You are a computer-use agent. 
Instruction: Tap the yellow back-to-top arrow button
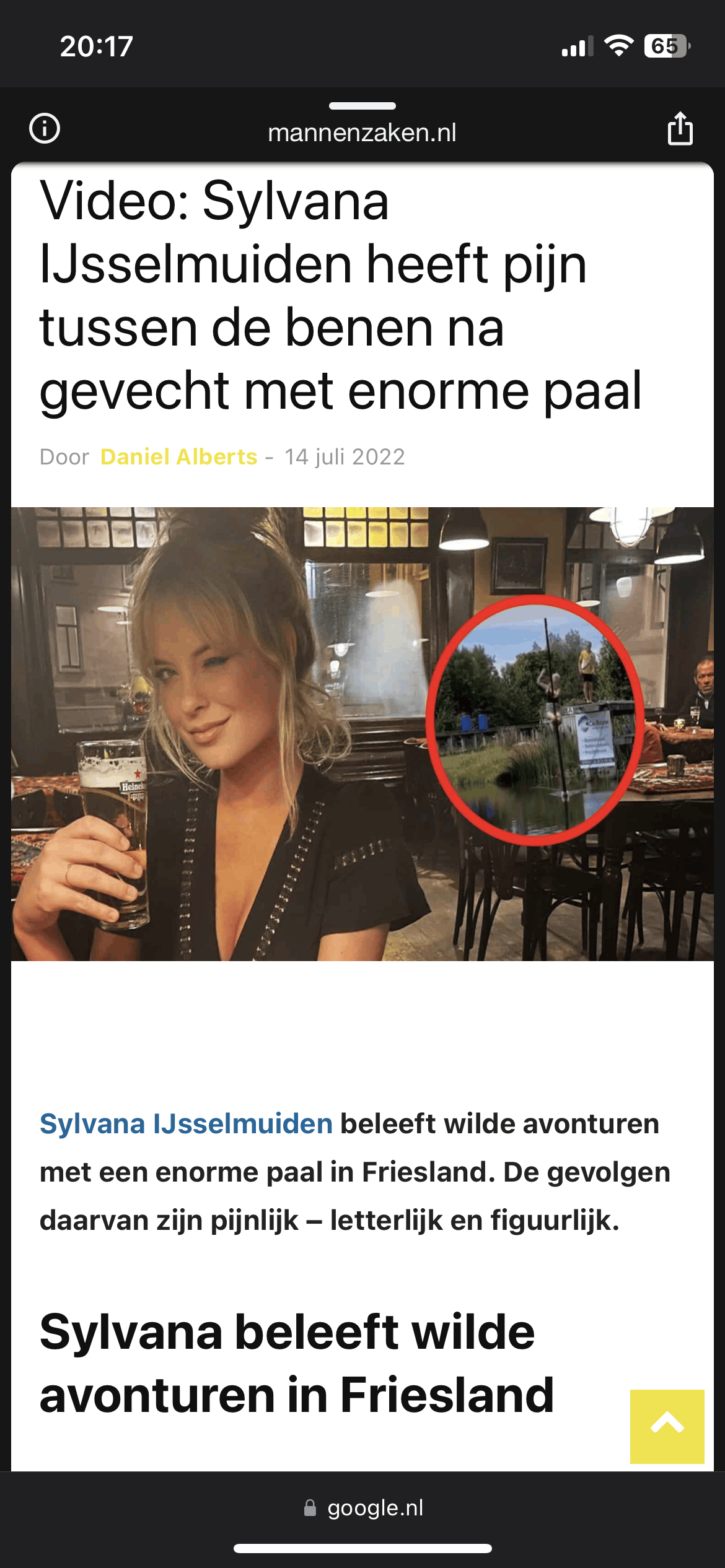(x=667, y=1426)
